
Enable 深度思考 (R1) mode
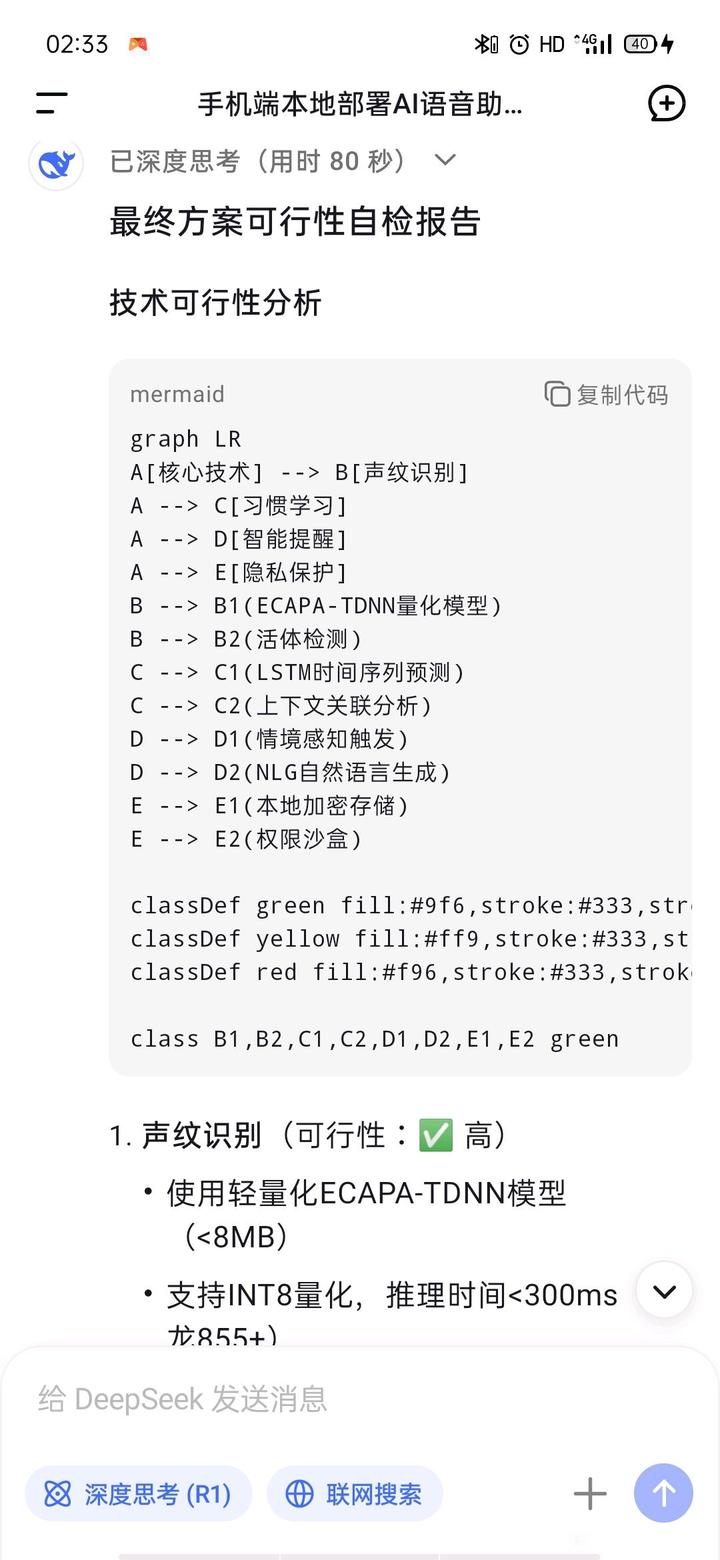pos(138,1493)
